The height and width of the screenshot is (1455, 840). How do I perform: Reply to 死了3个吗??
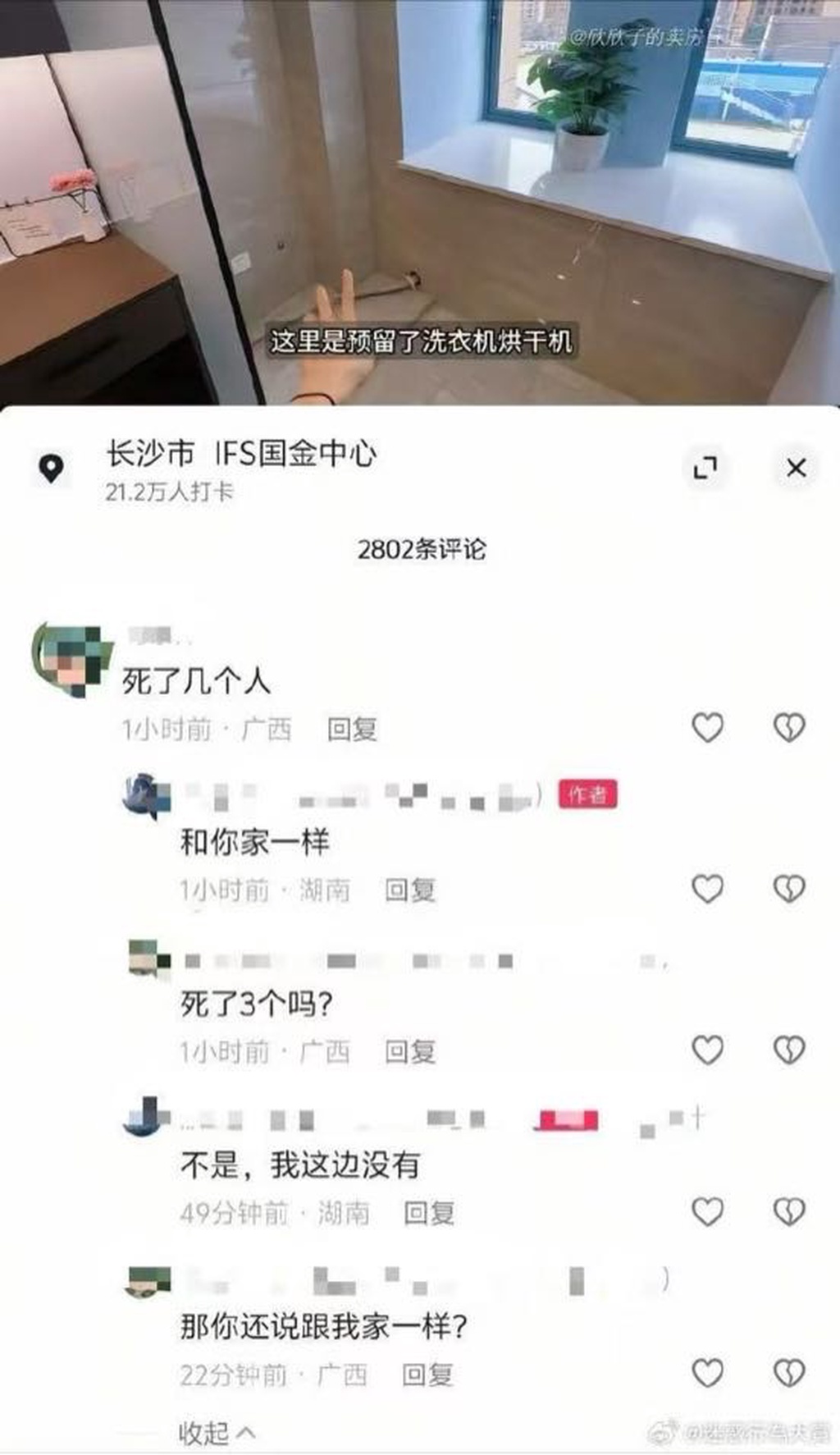click(410, 1051)
